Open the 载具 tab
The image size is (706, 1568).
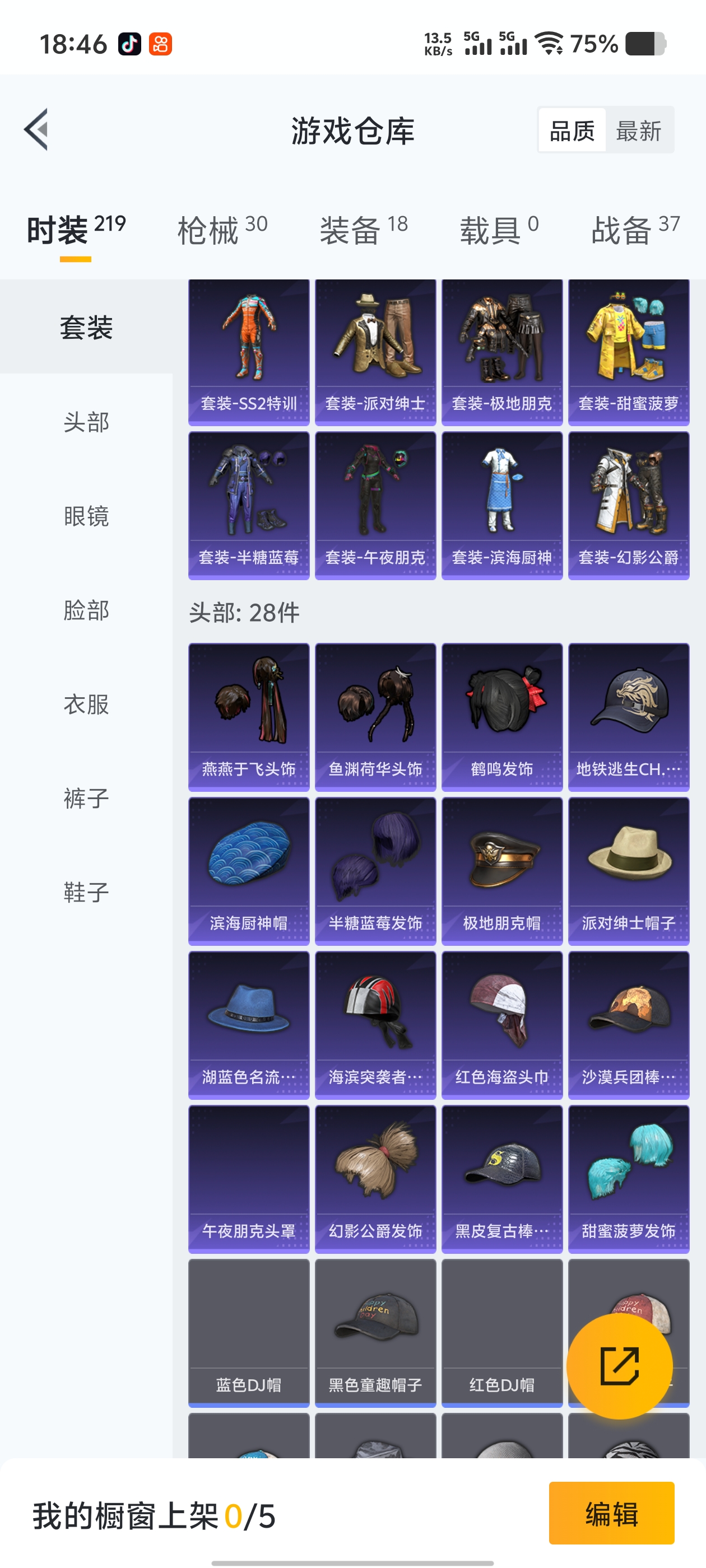[x=499, y=230]
